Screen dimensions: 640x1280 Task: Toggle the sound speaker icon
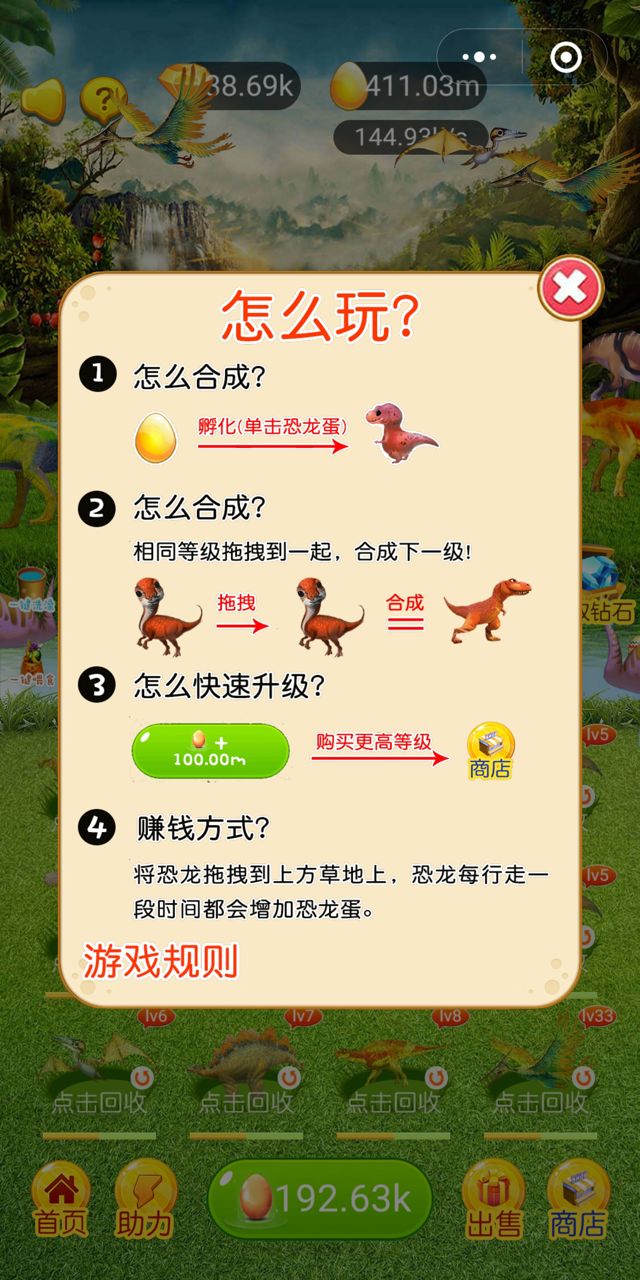coord(42,97)
